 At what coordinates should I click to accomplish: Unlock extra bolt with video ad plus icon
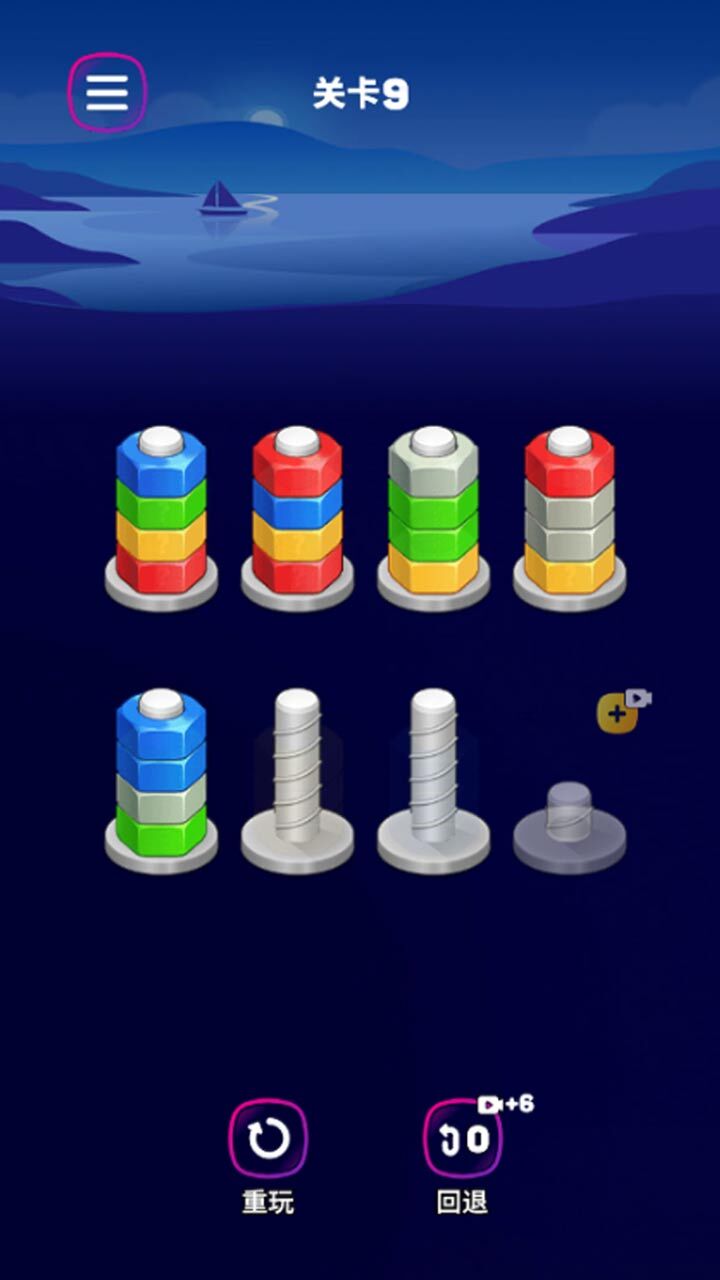[617, 713]
